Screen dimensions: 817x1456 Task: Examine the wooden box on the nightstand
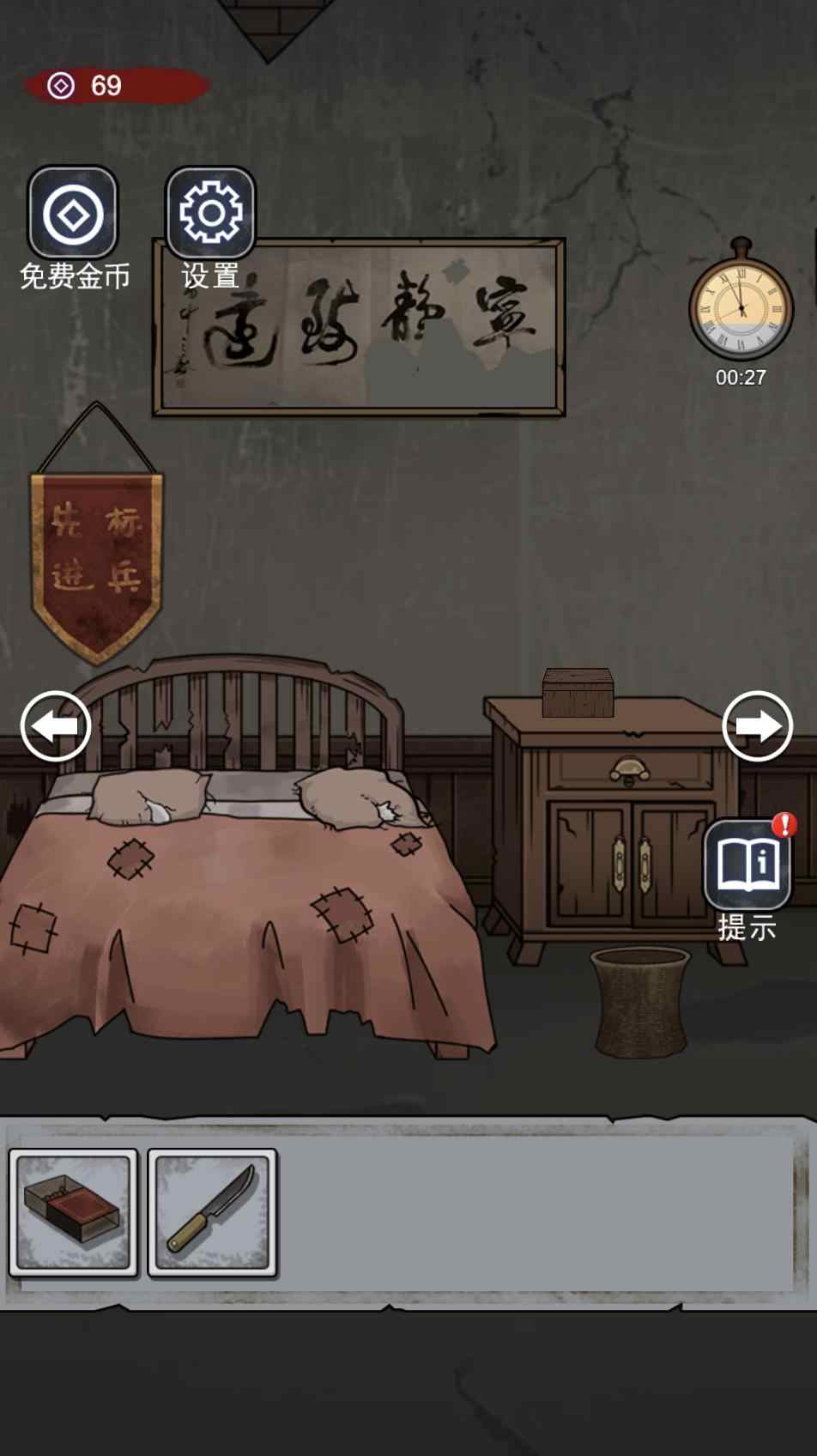[578, 692]
